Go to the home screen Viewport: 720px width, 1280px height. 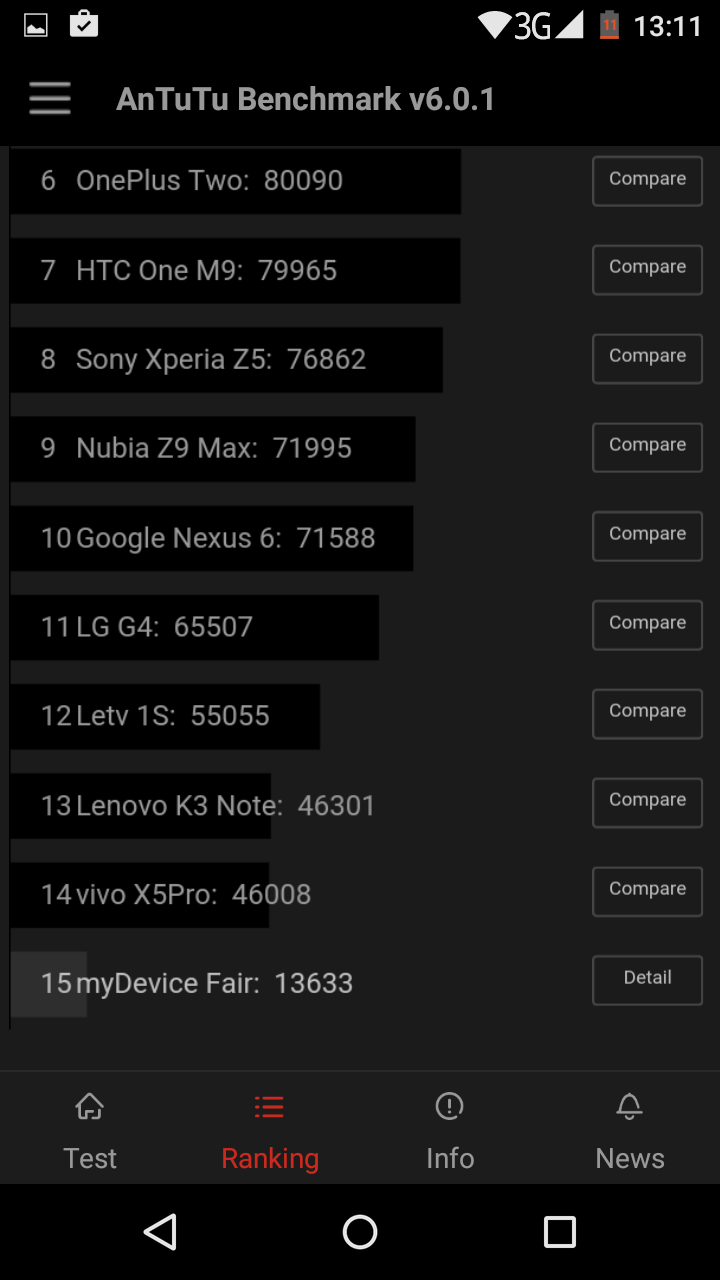[x=360, y=1232]
